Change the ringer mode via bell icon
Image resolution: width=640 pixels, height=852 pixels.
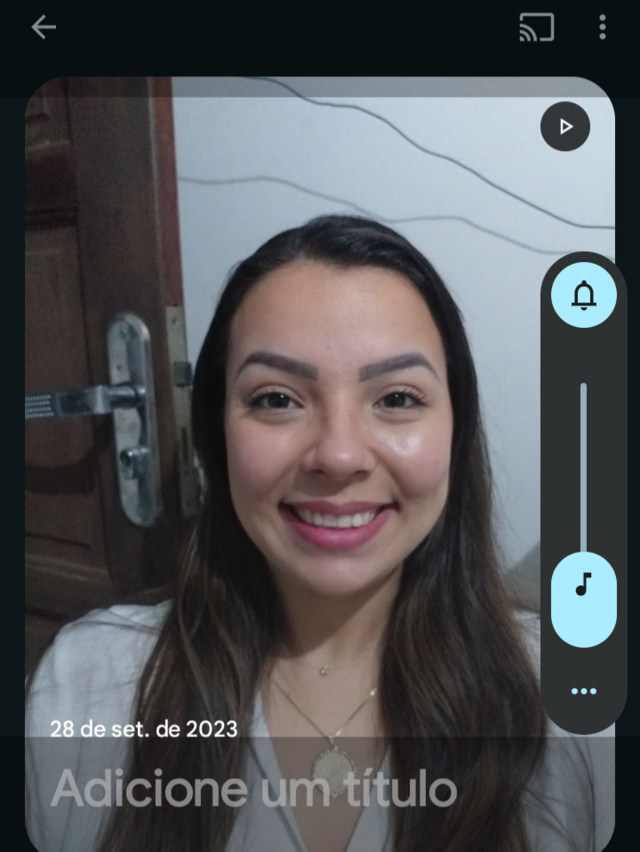tap(584, 295)
